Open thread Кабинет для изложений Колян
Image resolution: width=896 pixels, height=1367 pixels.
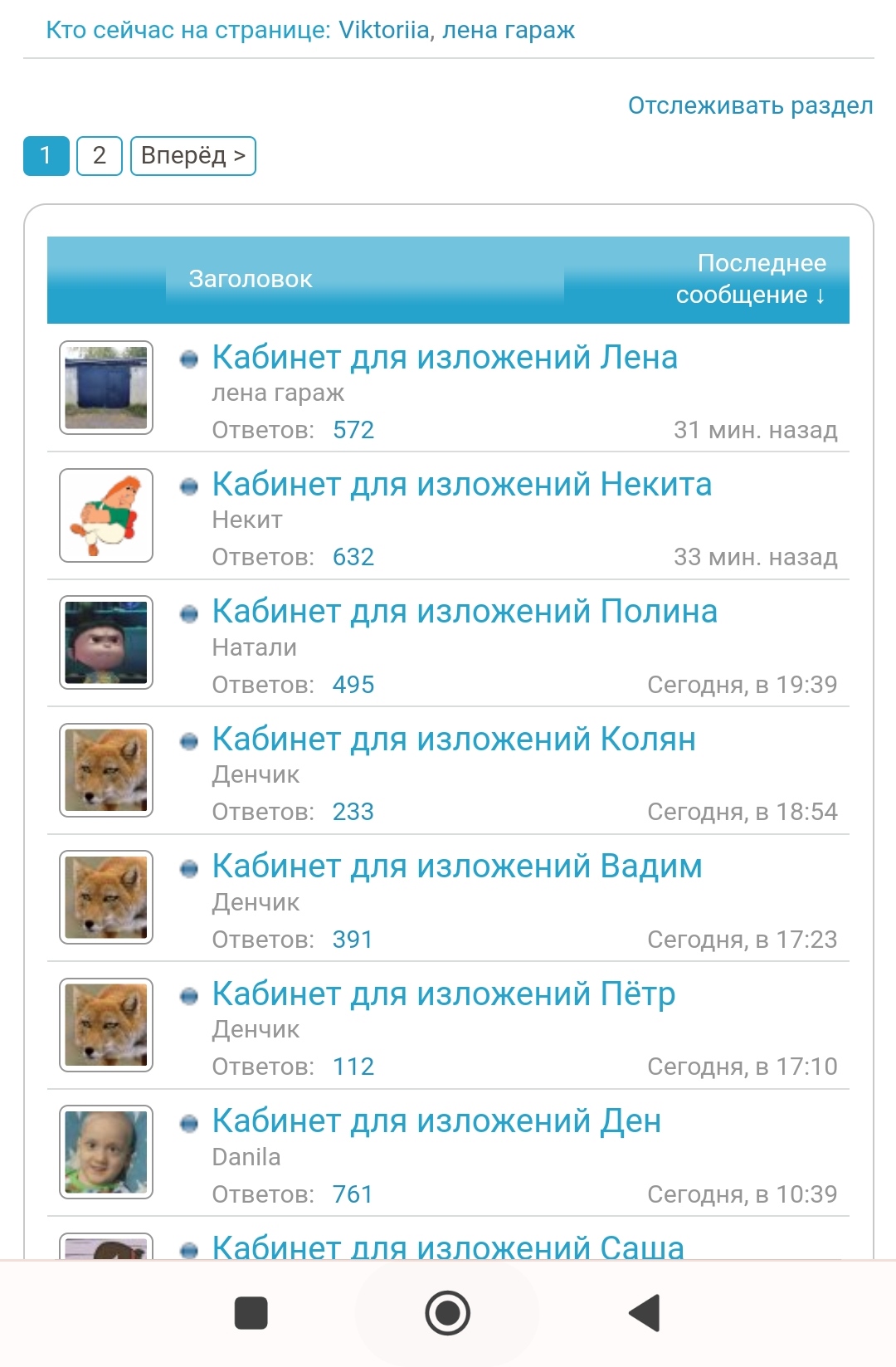coord(454,740)
